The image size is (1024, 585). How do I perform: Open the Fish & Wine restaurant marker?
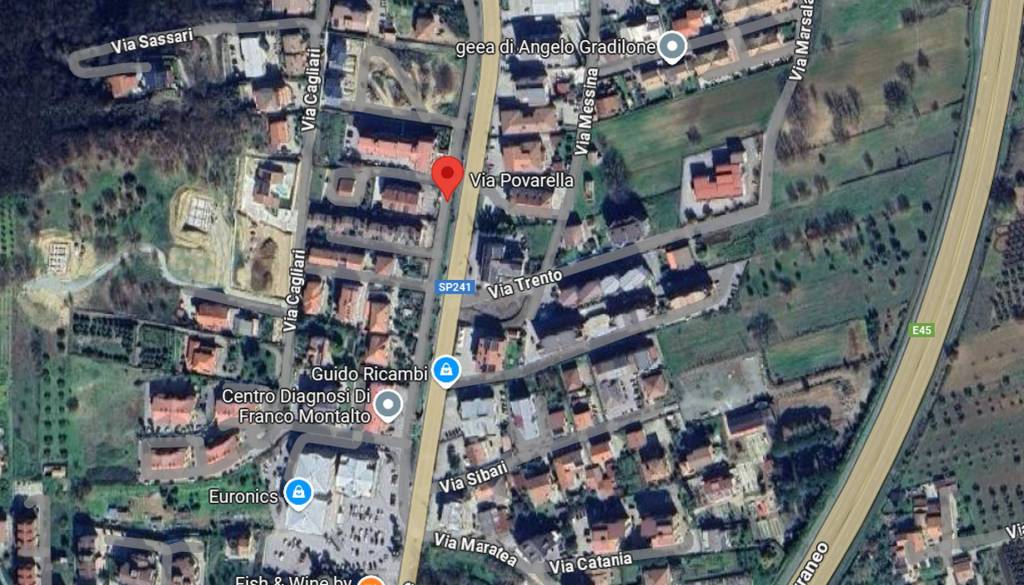(x=372, y=581)
